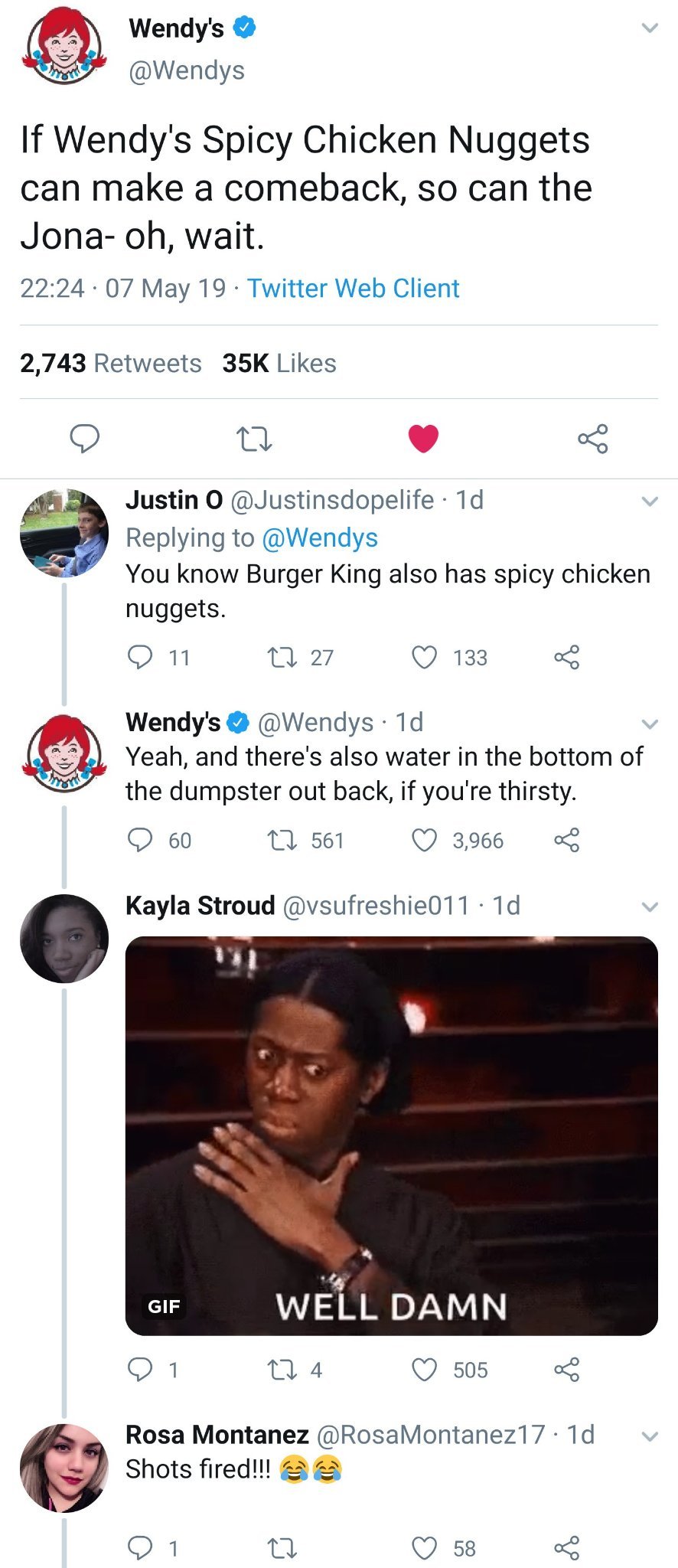Share Wendy's main tweet

(x=593, y=439)
